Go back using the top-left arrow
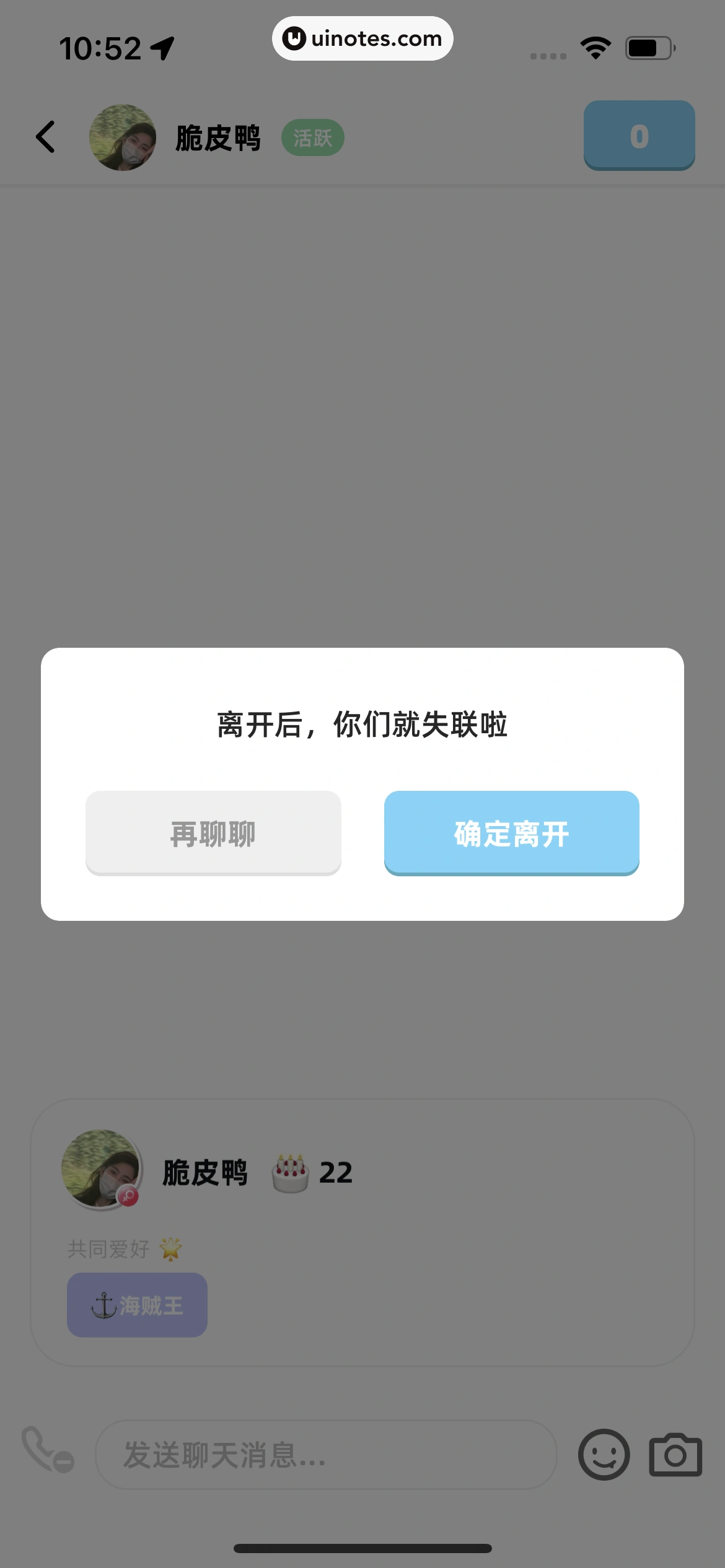Screen dimensions: 725x1568 (46, 137)
